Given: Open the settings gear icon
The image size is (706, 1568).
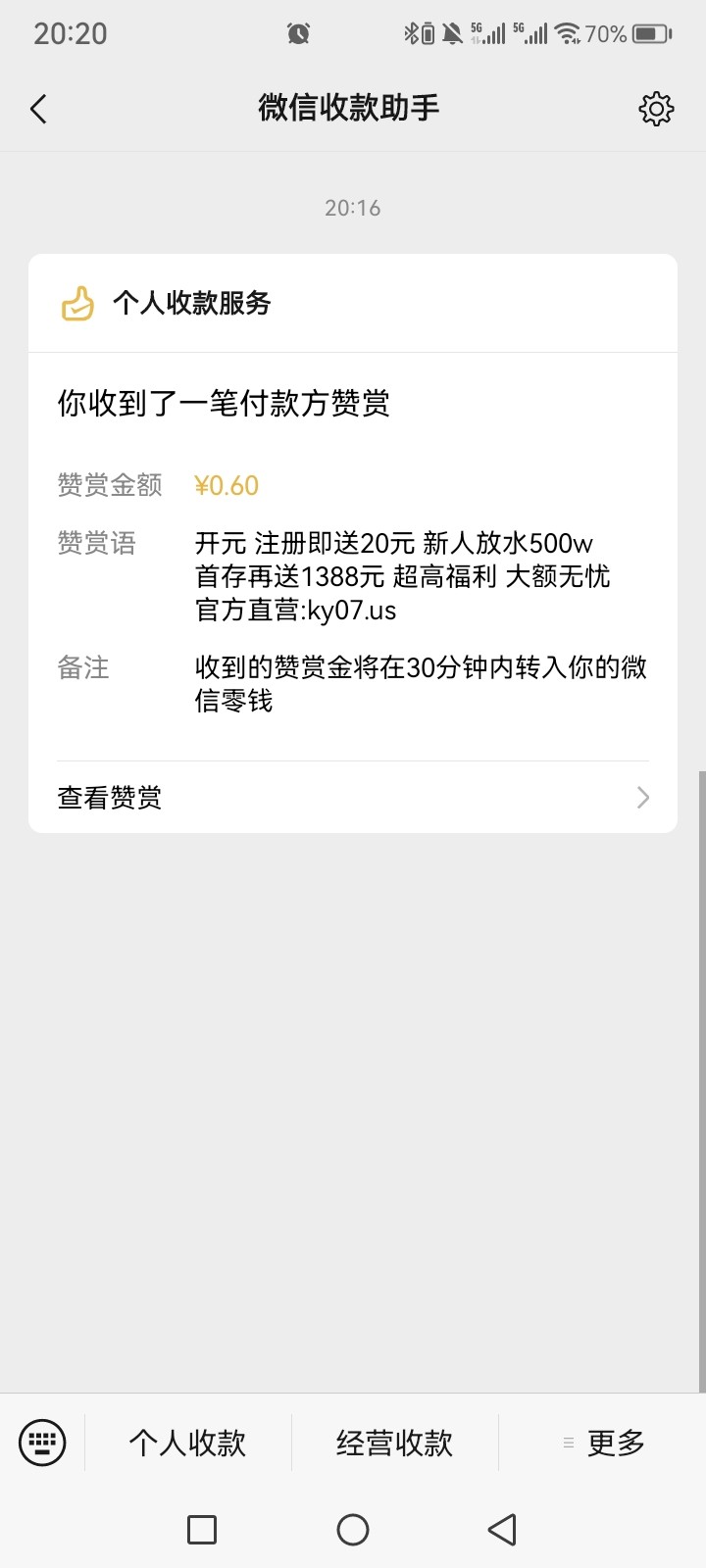Looking at the screenshot, I should (656, 109).
